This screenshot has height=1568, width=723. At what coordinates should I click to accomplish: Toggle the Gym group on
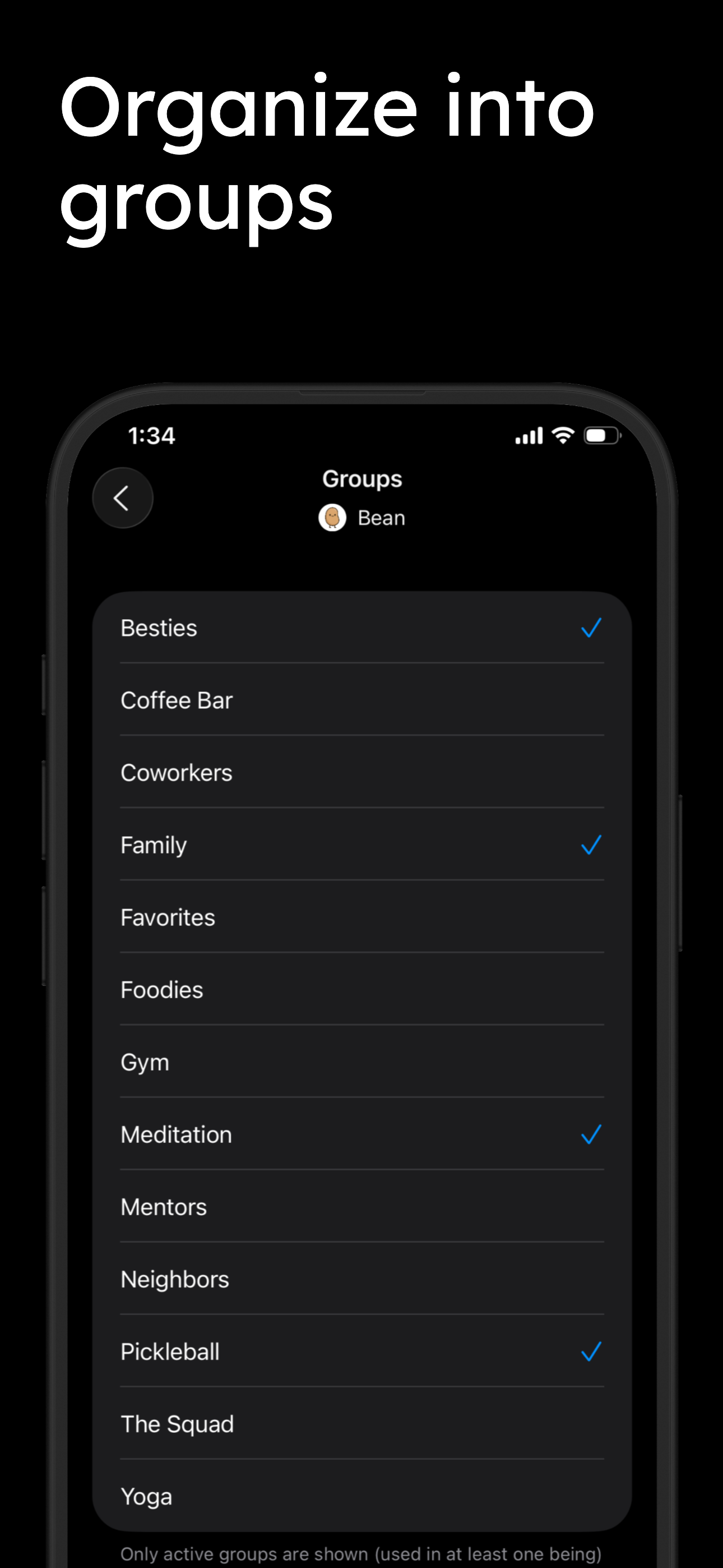[361, 1062]
